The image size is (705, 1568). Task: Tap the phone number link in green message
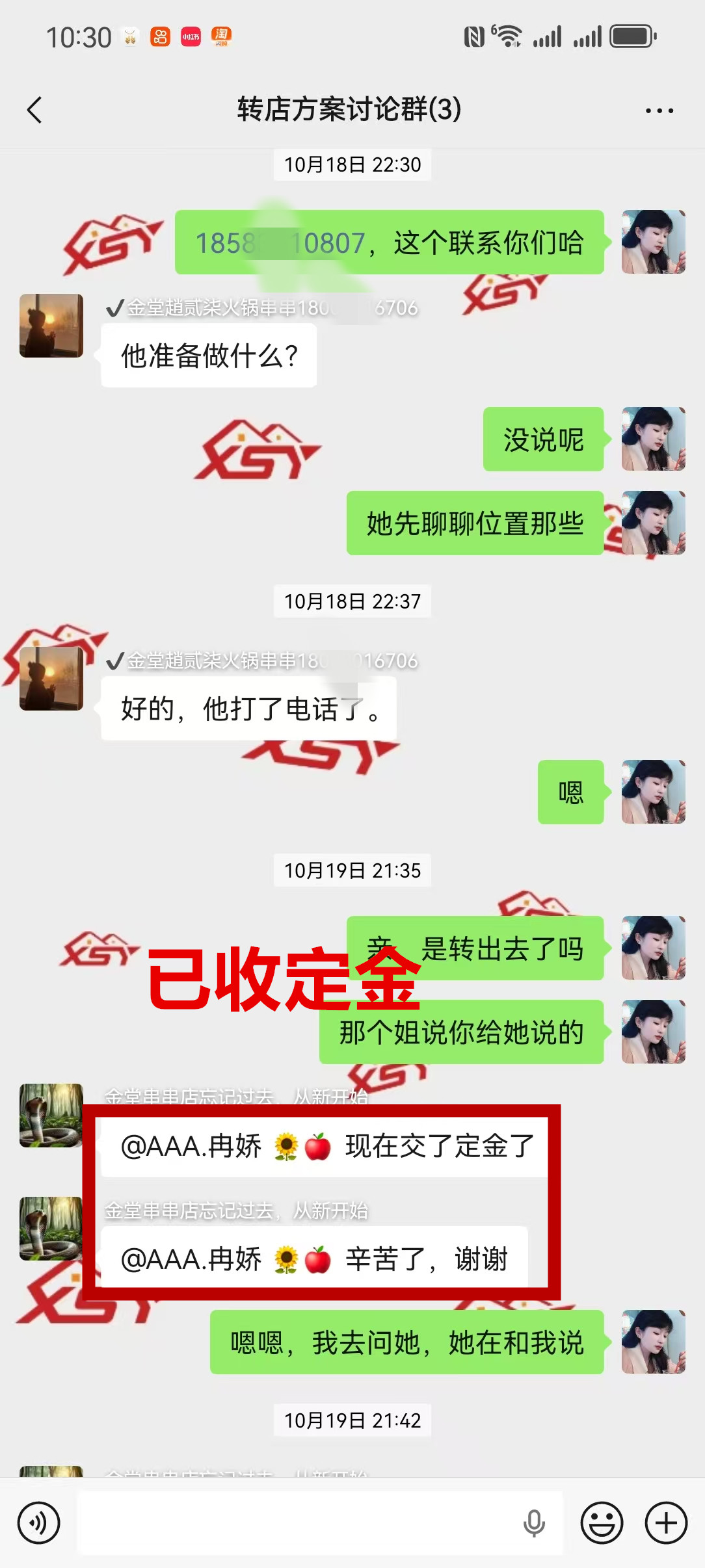click(280, 243)
